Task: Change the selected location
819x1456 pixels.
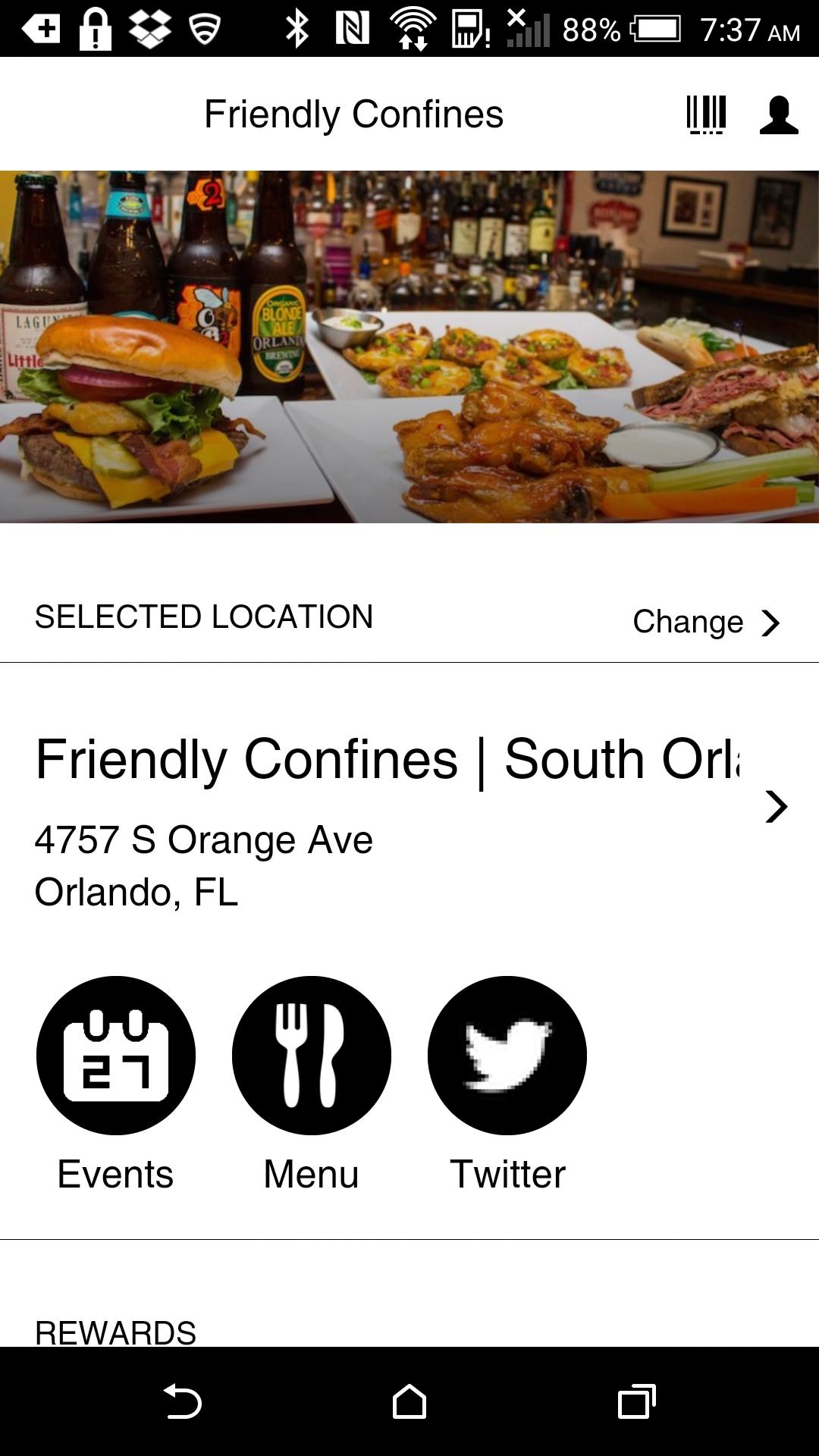Action: click(x=705, y=622)
